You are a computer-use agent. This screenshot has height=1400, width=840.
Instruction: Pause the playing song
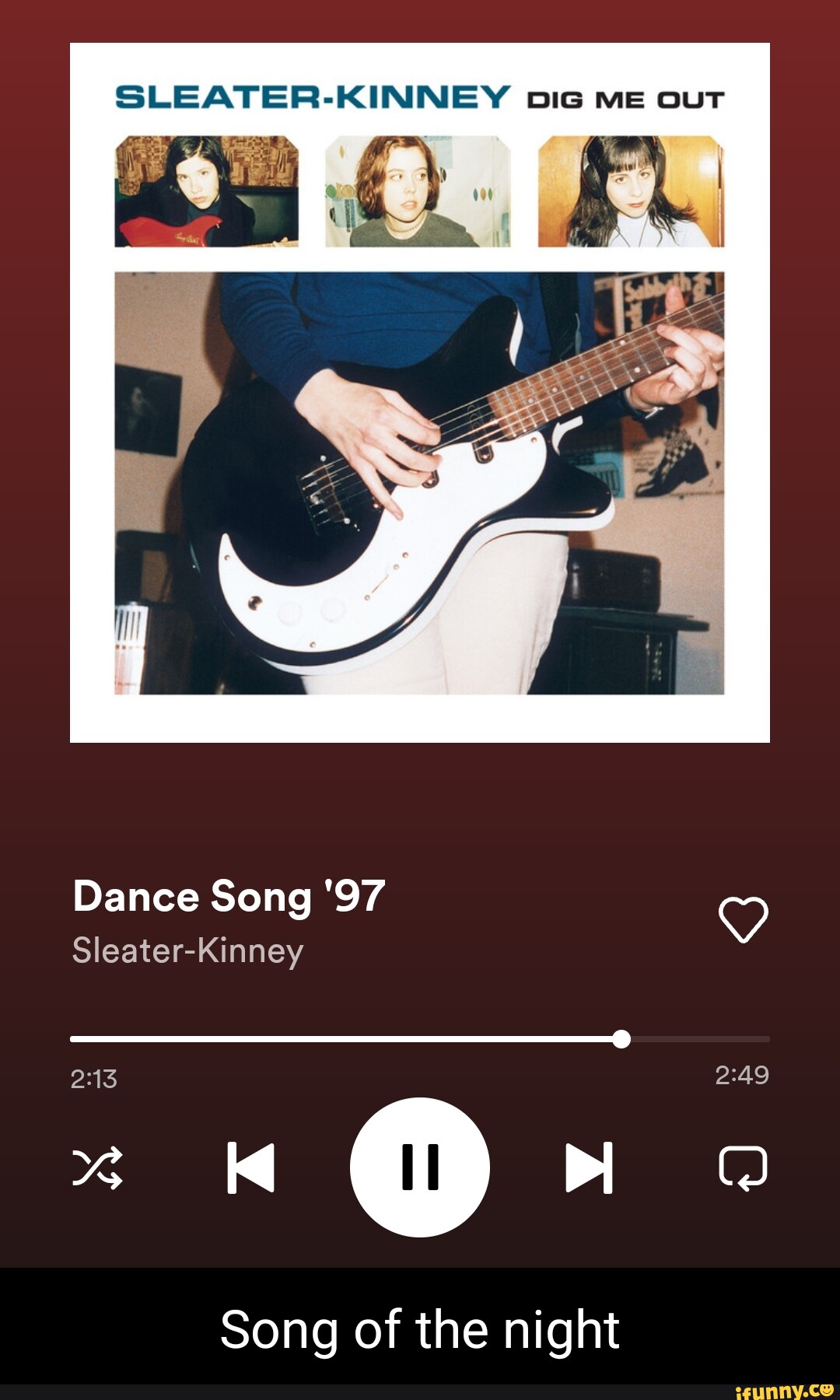pyautogui.click(x=420, y=1167)
